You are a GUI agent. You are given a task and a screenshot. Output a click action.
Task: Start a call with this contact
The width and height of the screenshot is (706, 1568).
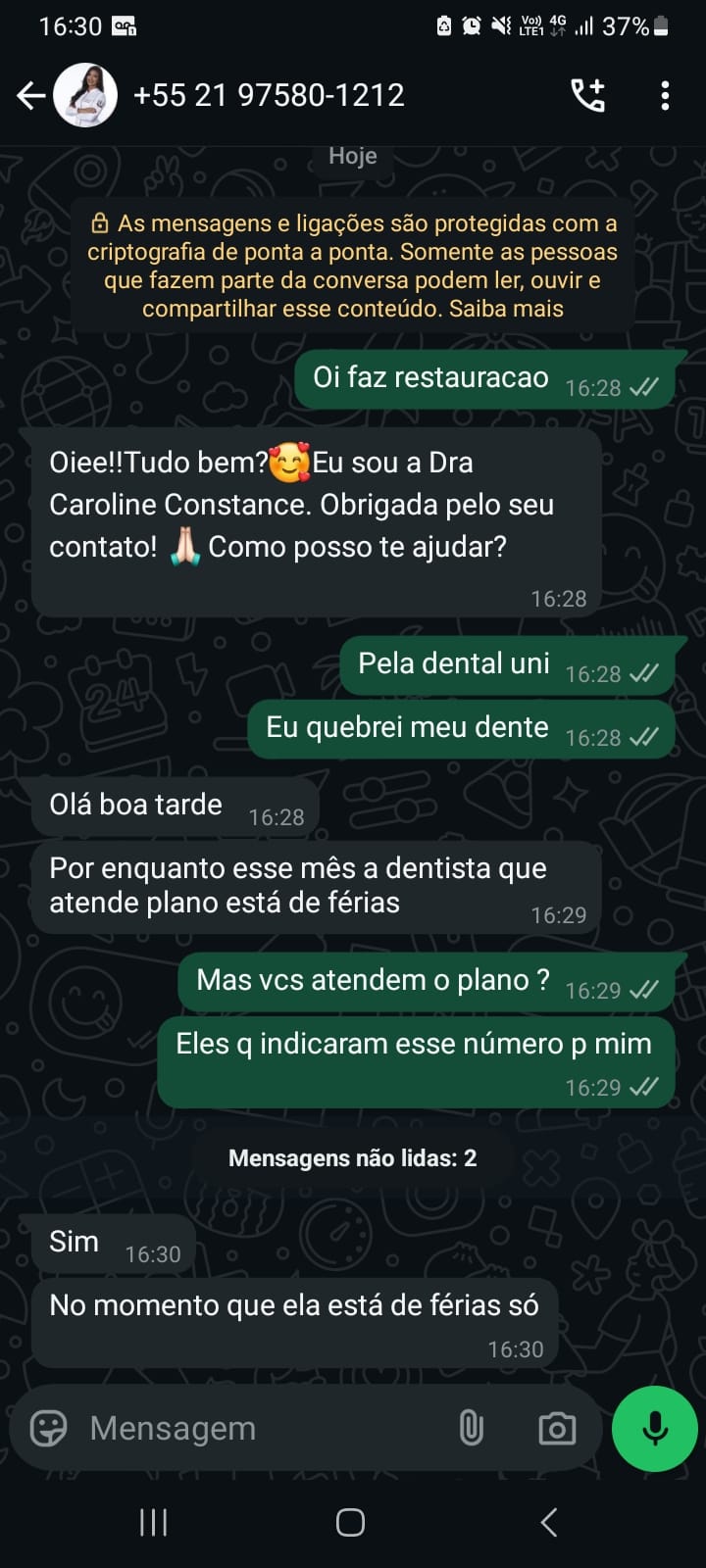click(x=587, y=95)
